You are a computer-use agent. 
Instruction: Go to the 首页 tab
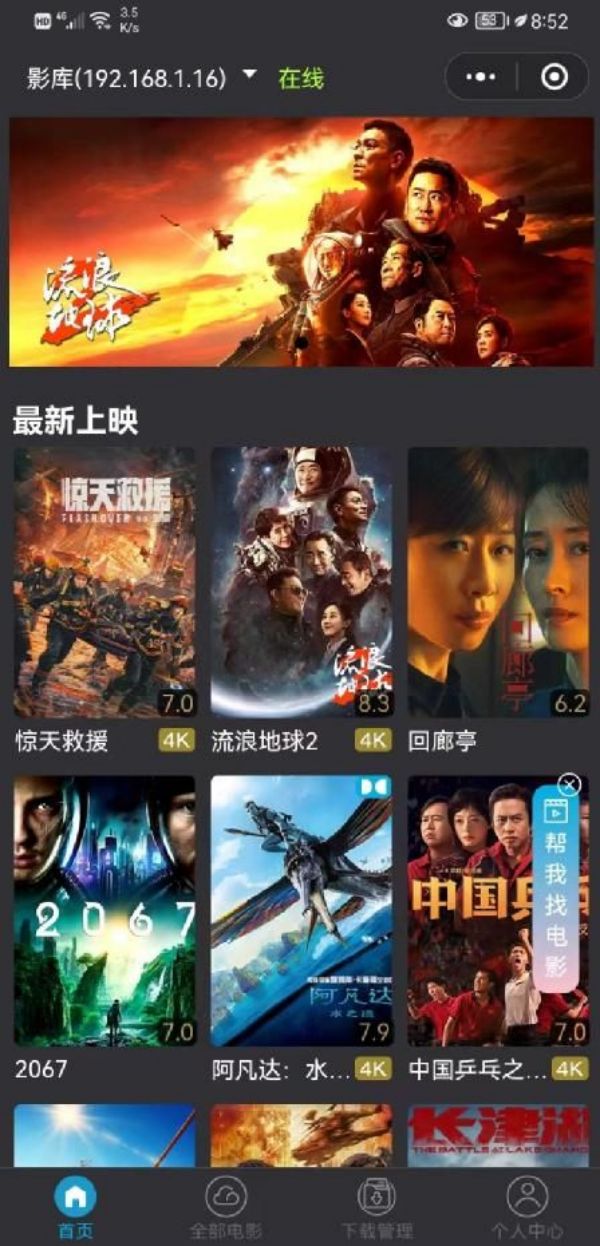click(76, 1207)
